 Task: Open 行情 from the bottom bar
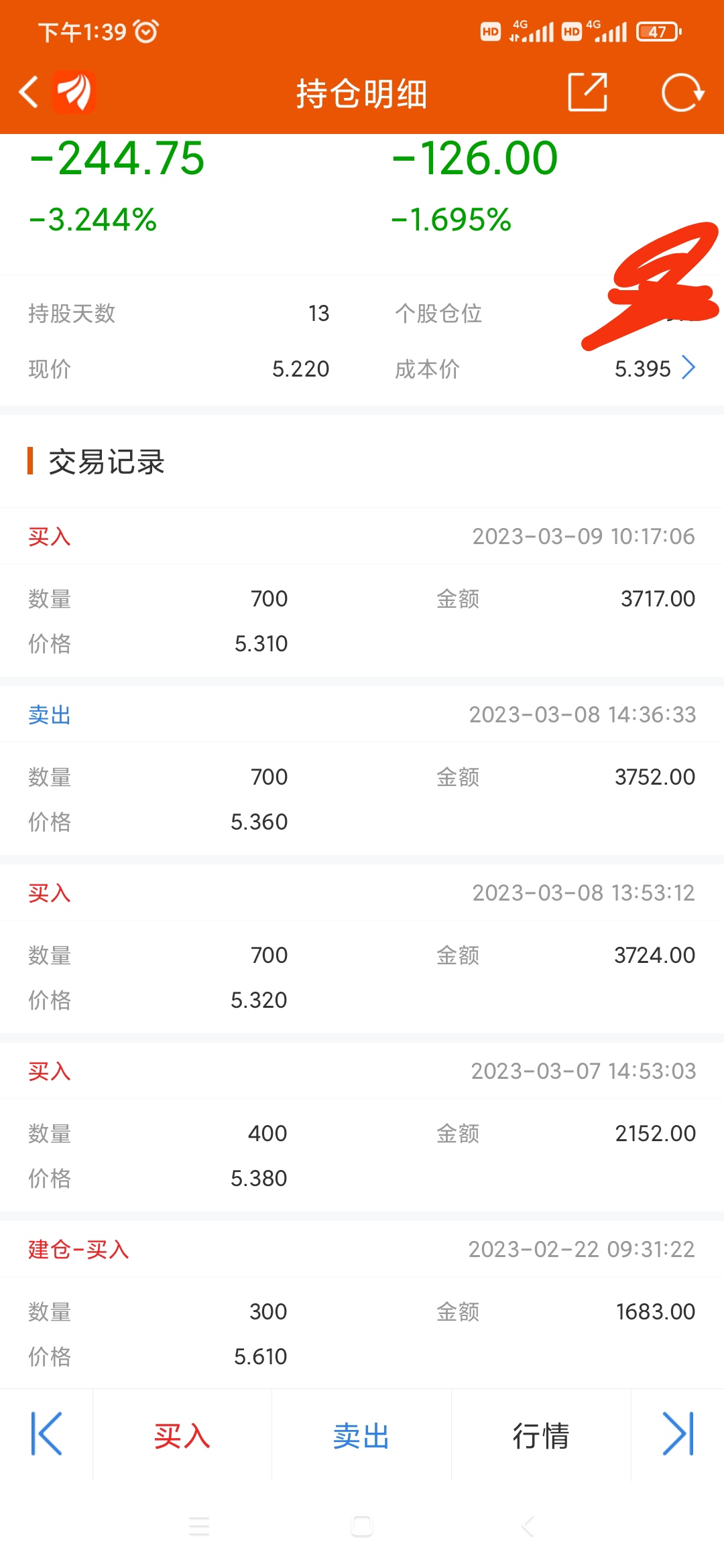click(542, 1436)
